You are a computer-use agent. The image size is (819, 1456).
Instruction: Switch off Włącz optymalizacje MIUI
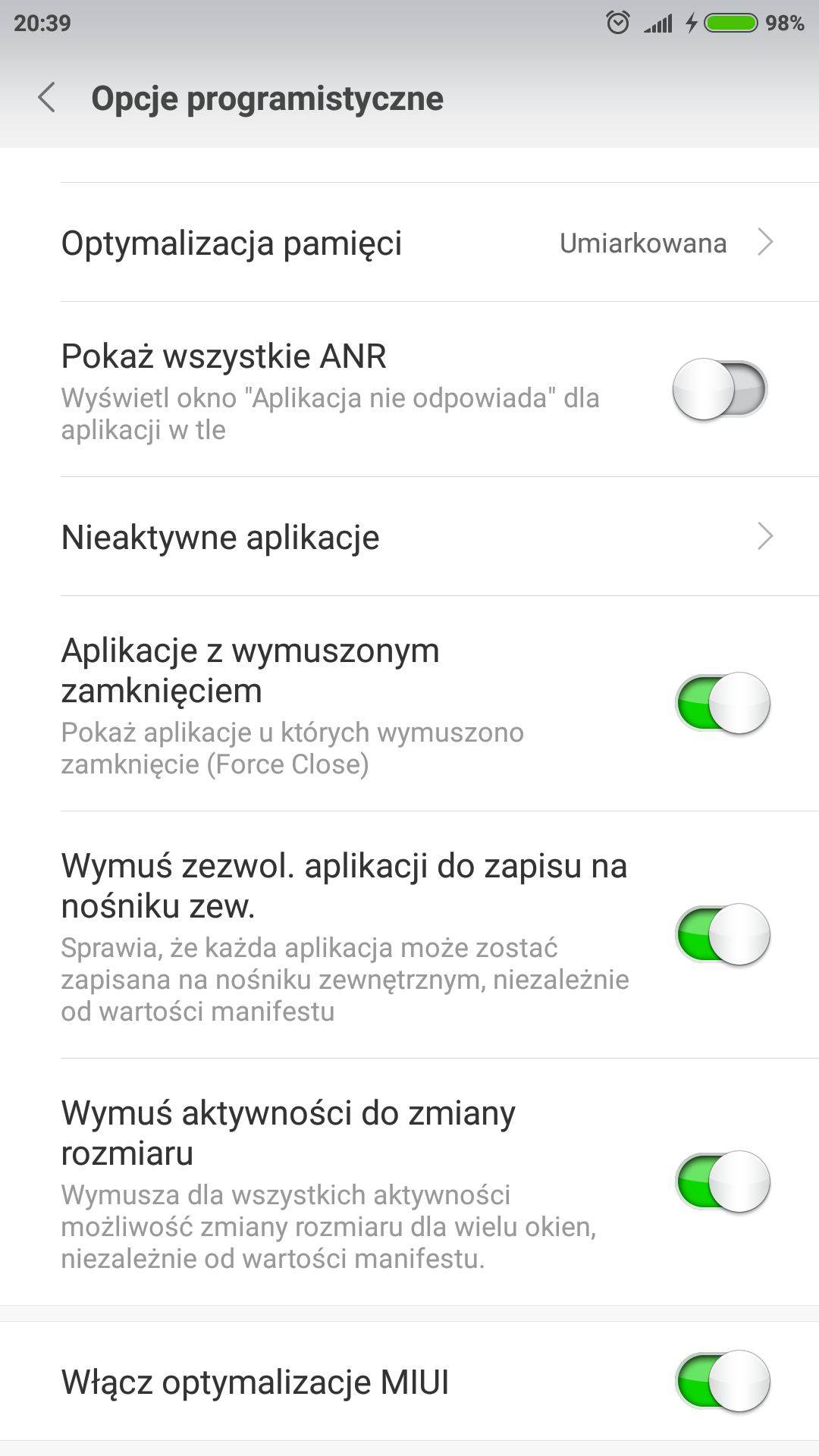tap(723, 1381)
